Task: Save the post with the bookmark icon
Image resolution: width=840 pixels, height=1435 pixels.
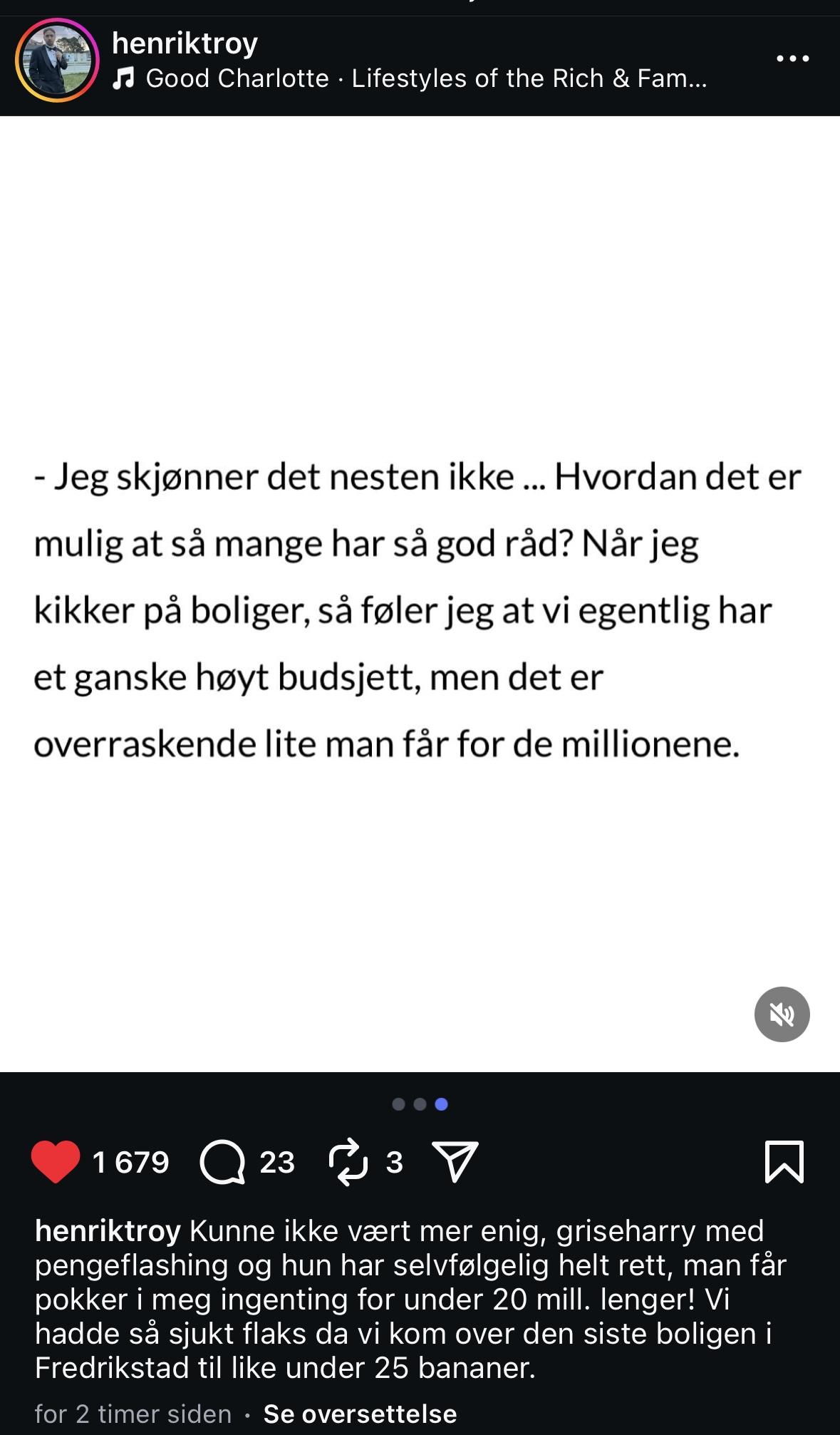Action: 784,1162
